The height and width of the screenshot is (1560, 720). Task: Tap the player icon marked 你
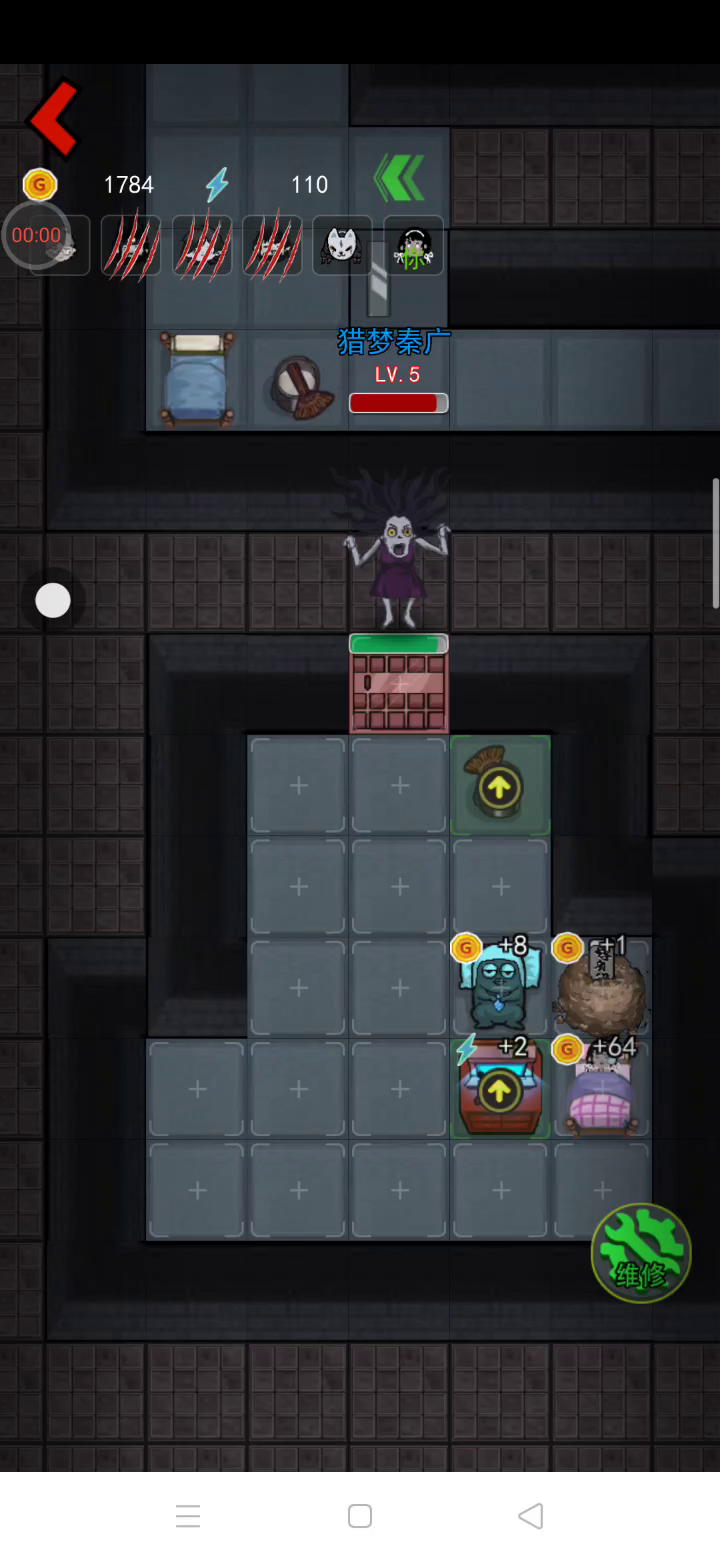tap(413, 246)
